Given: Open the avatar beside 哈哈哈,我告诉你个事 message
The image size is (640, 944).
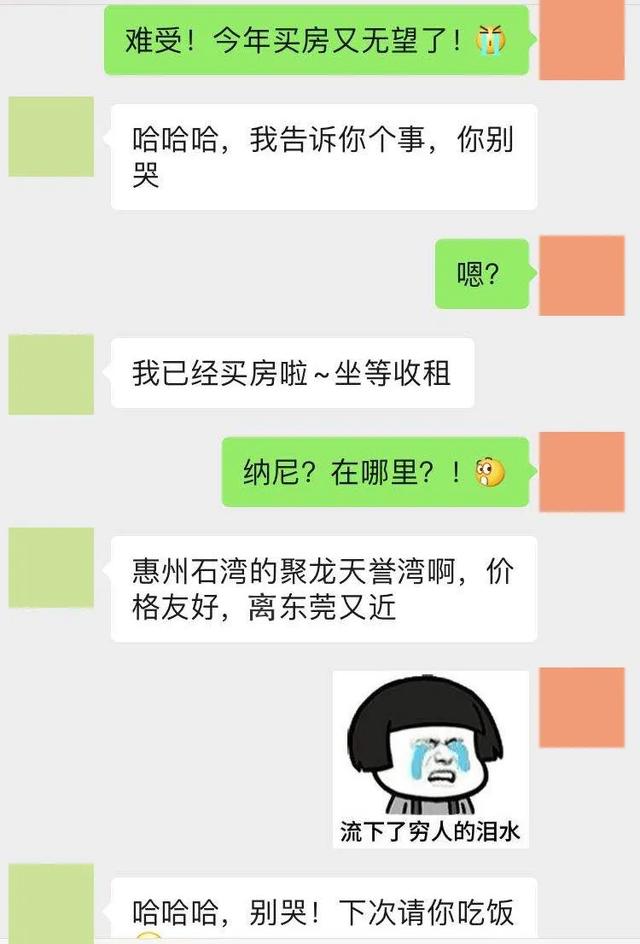Looking at the screenshot, I should point(51,137).
